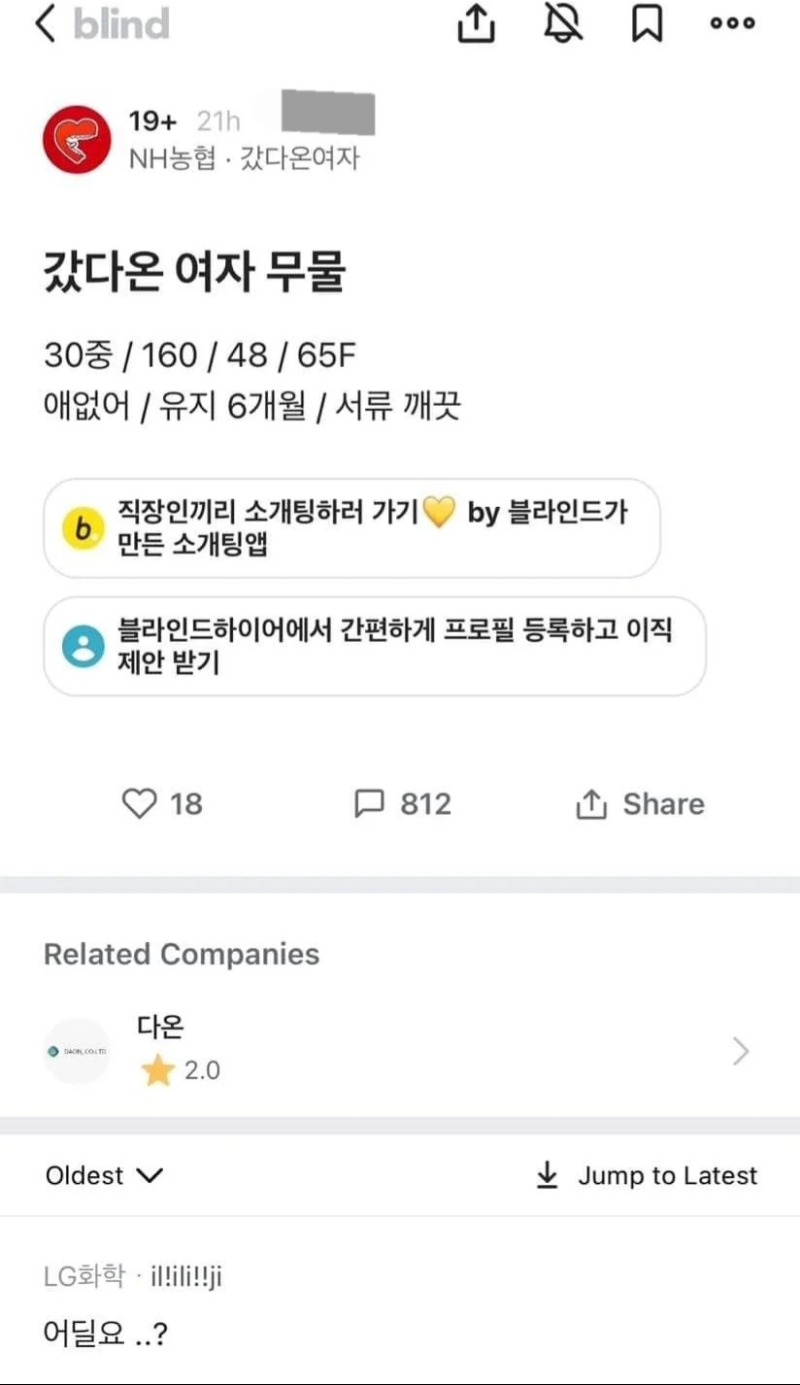Tap the red heart profile avatar
This screenshot has height=1385, width=800.
point(76,134)
